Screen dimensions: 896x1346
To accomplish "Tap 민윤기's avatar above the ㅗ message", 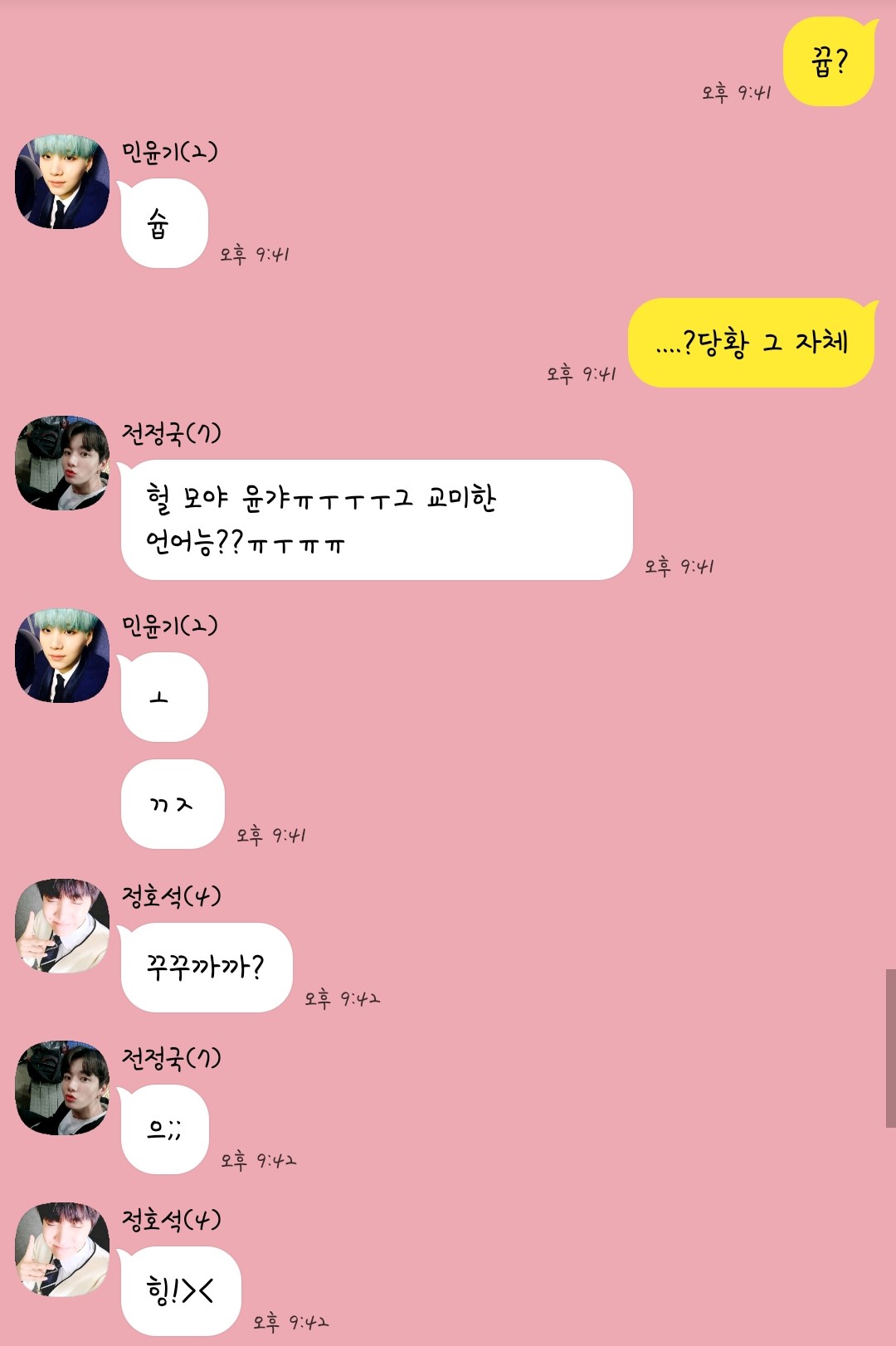I will click(x=62, y=656).
